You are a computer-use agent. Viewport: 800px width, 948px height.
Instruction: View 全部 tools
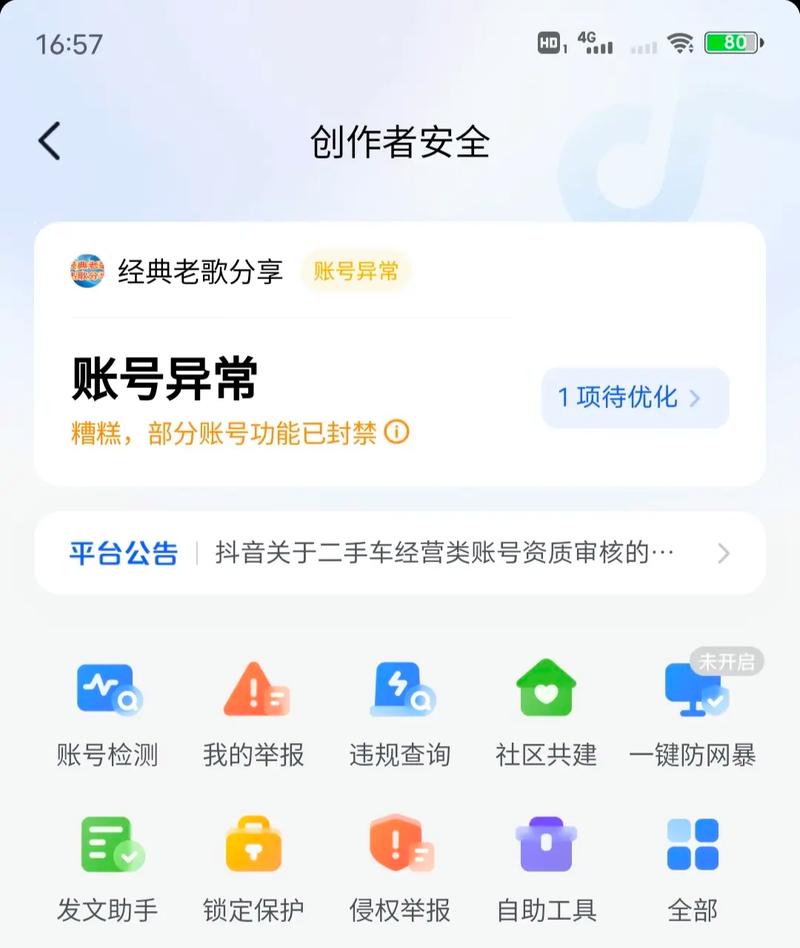[x=693, y=868]
